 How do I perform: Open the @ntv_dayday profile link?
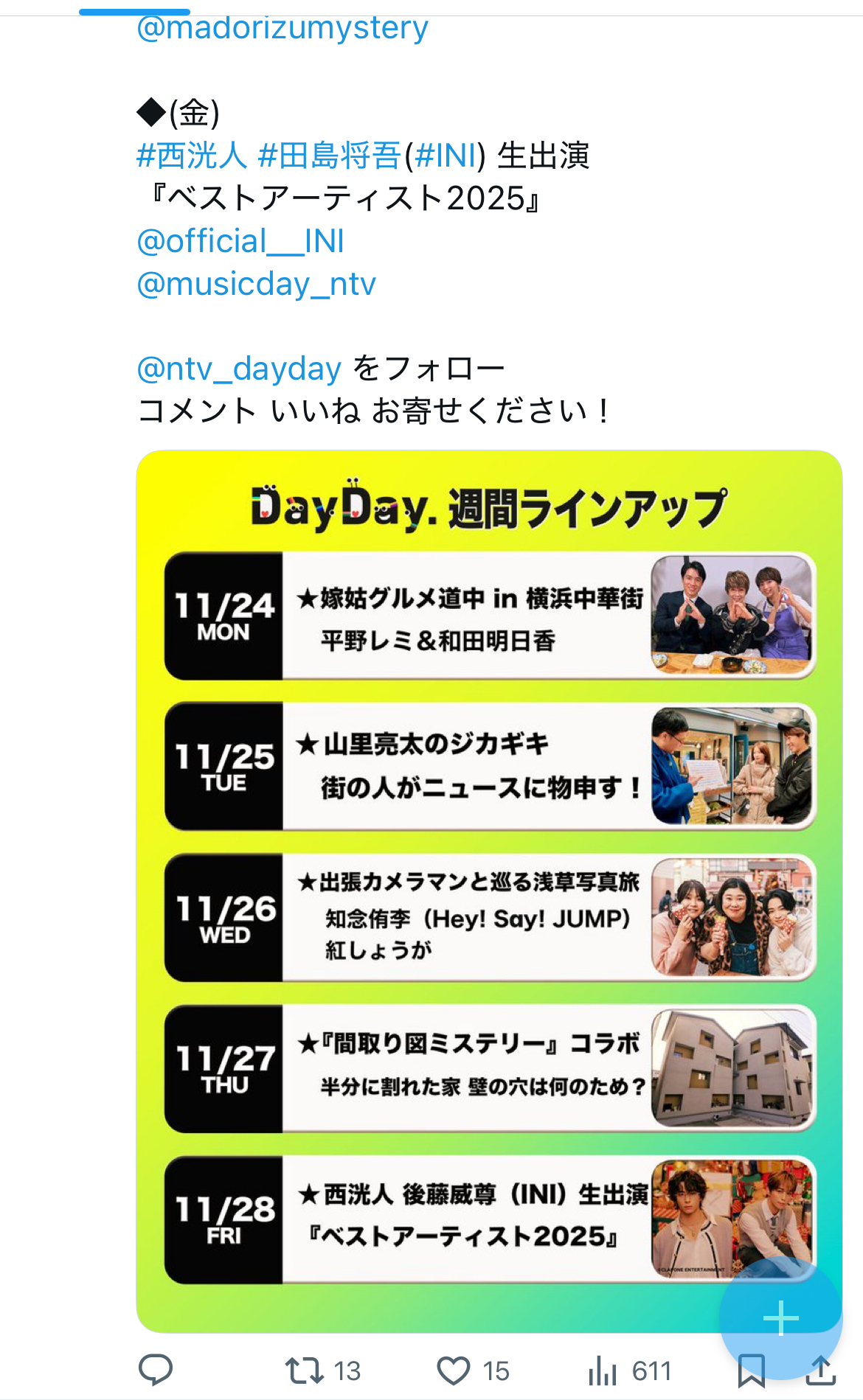[x=239, y=369]
